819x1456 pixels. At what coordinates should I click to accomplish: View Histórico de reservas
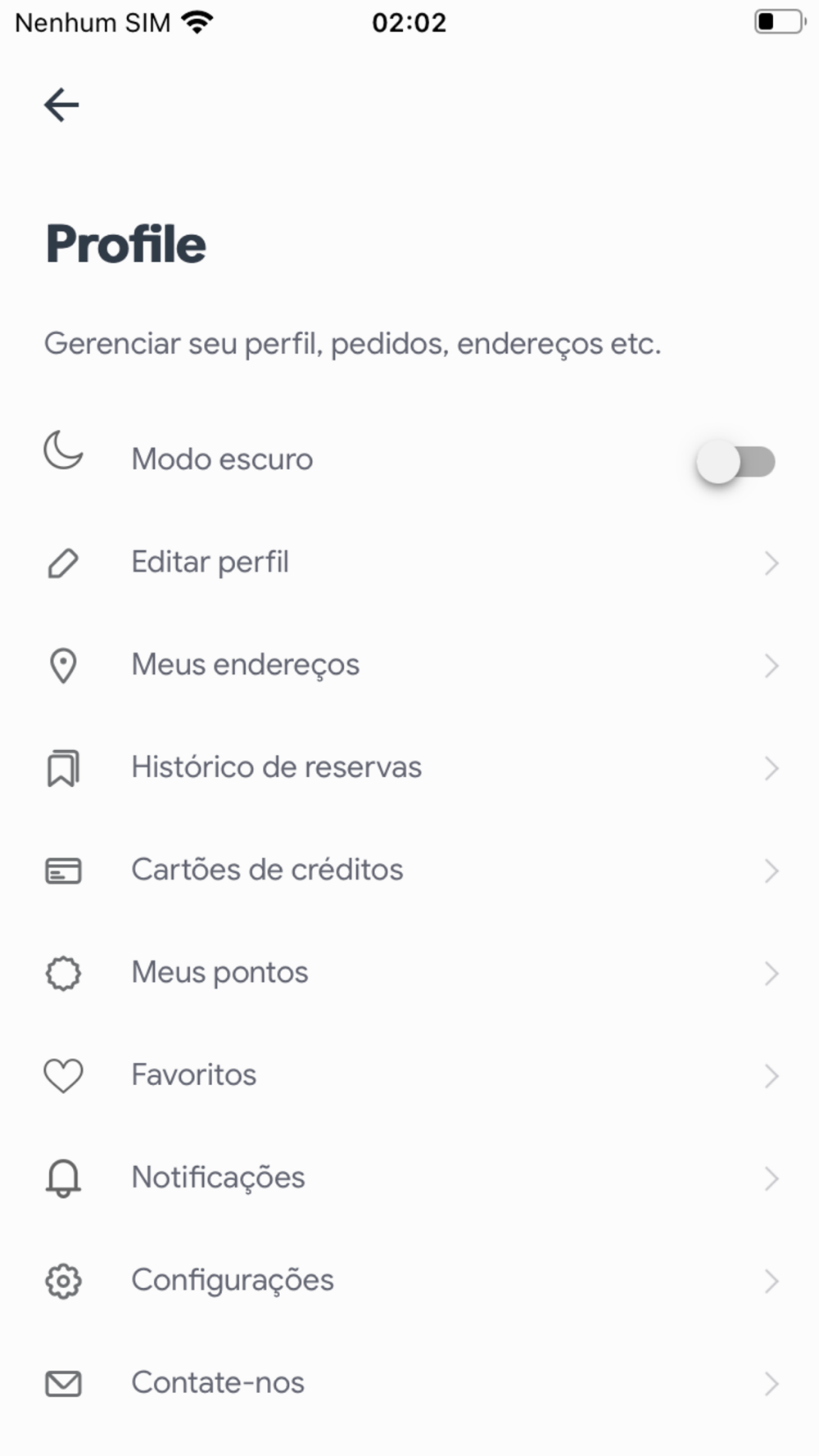pyautogui.click(x=276, y=767)
